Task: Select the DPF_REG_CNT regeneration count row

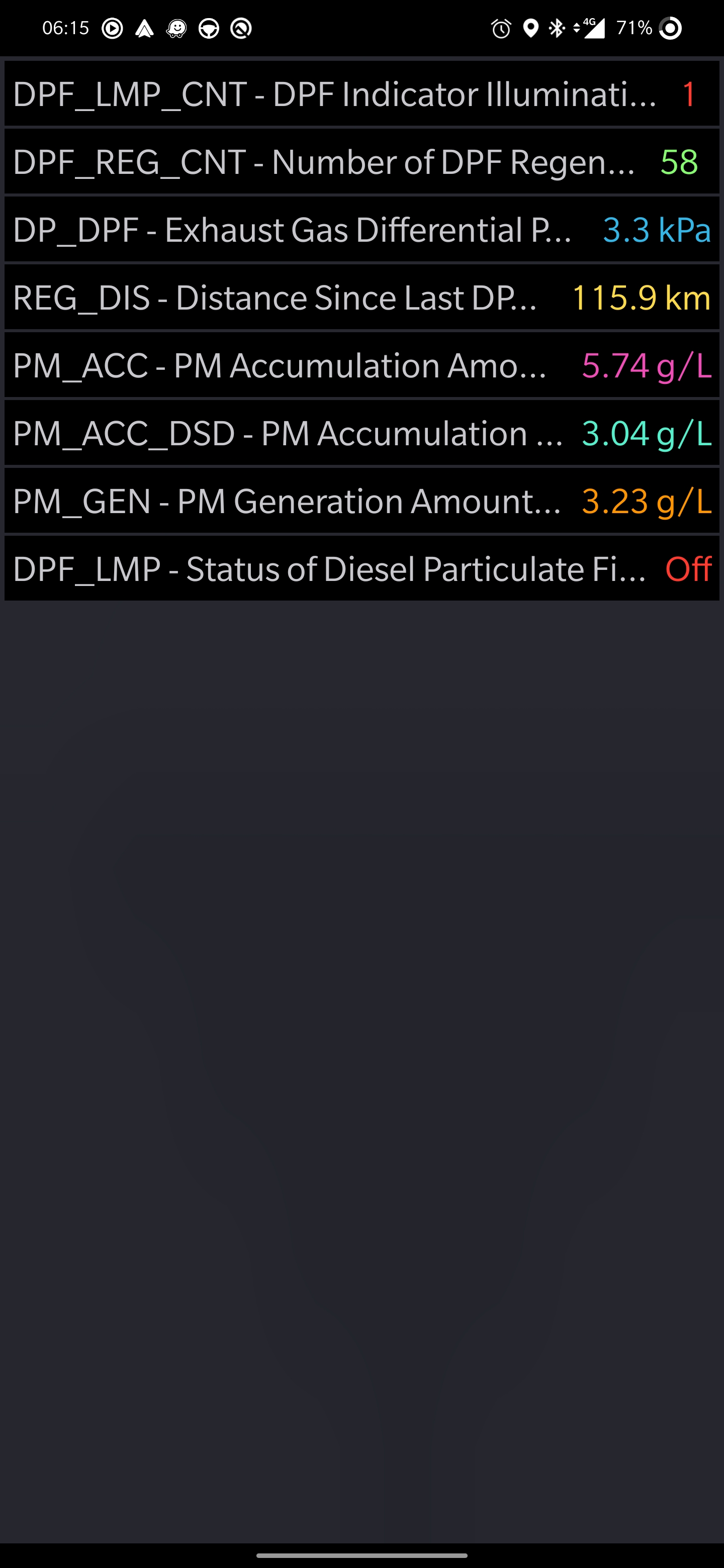Action: pos(361,162)
